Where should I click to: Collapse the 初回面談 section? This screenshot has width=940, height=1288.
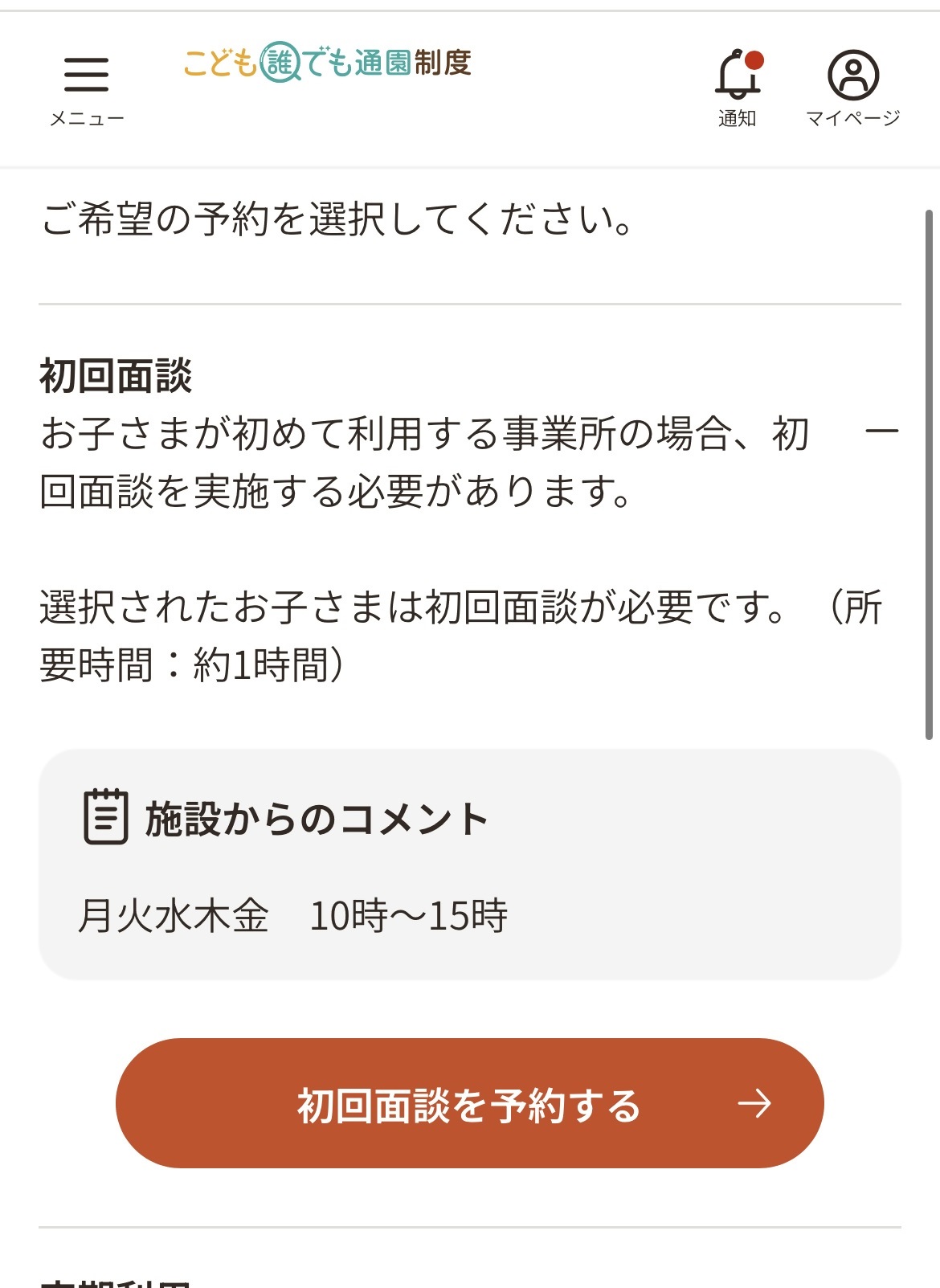coord(881,432)
